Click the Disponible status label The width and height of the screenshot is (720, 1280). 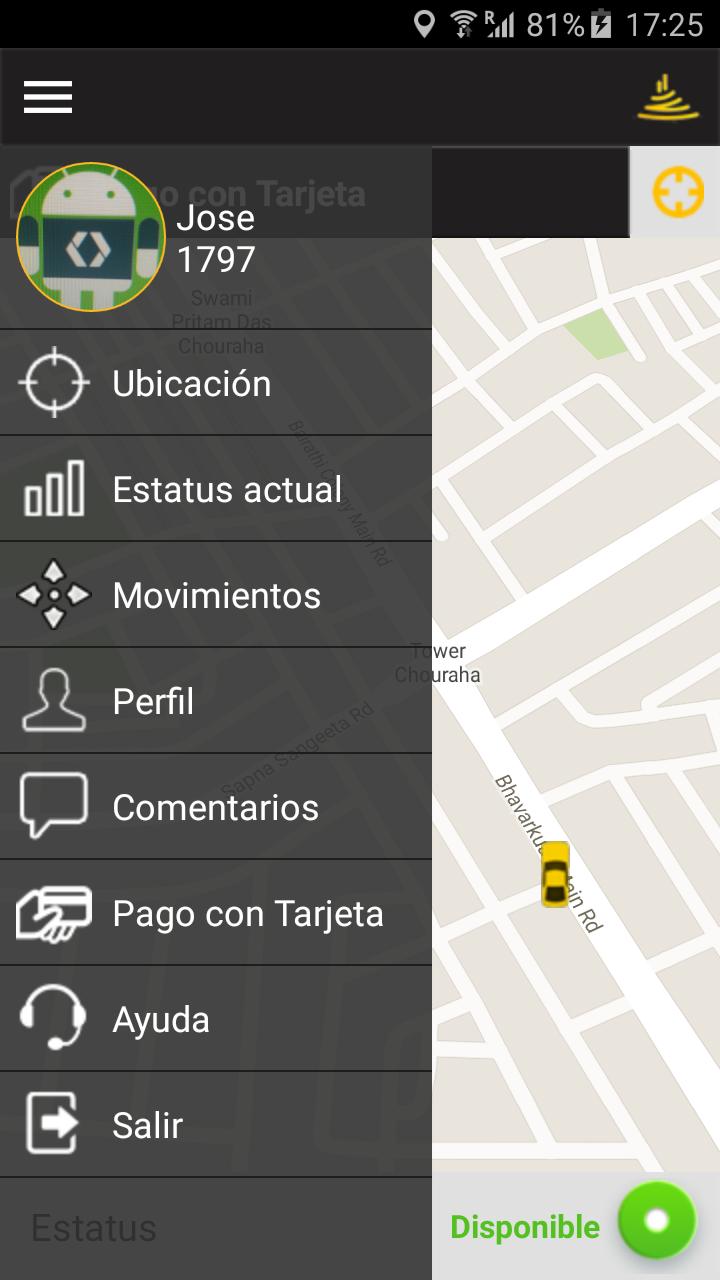(x=524, y=1226)
